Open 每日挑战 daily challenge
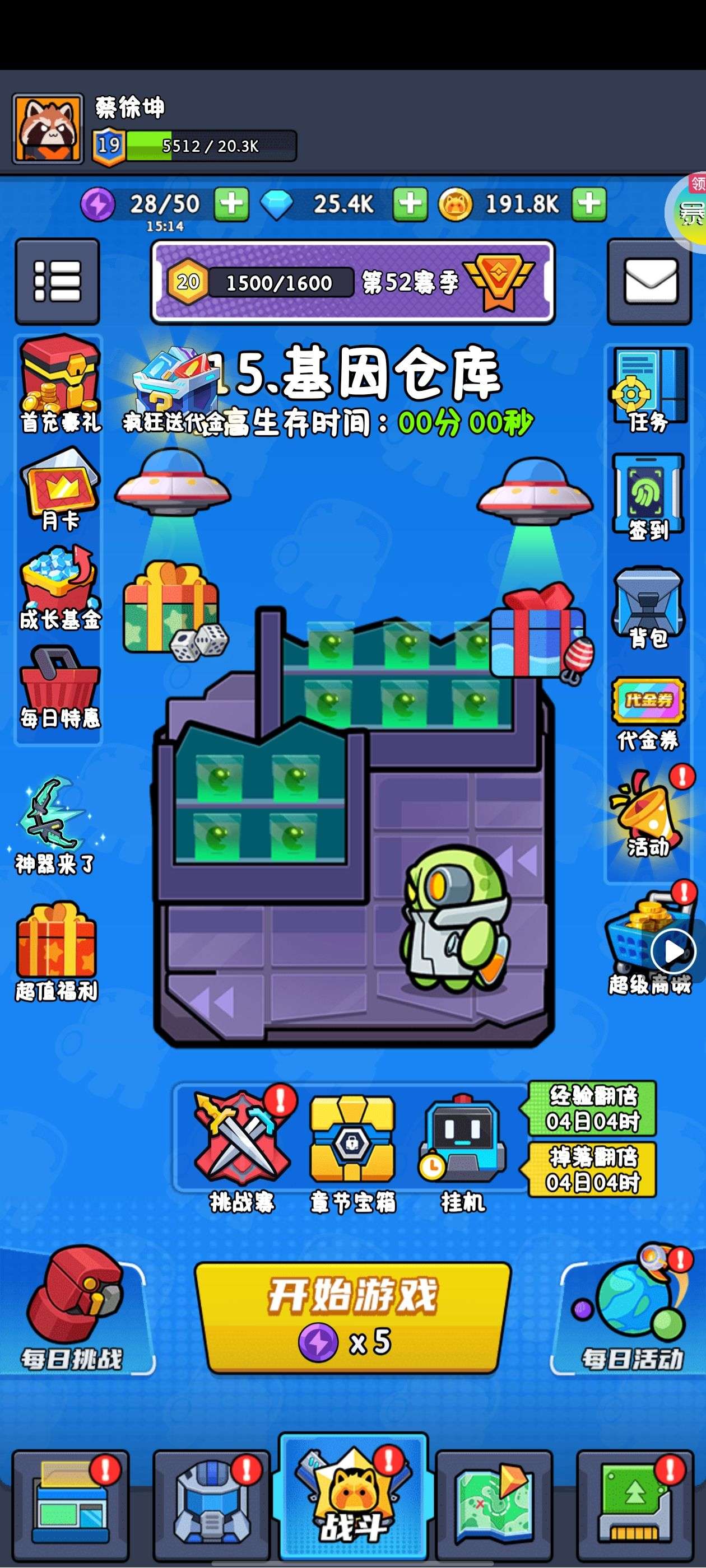This screenshot has height=1568, width=706. [72, 1309]
